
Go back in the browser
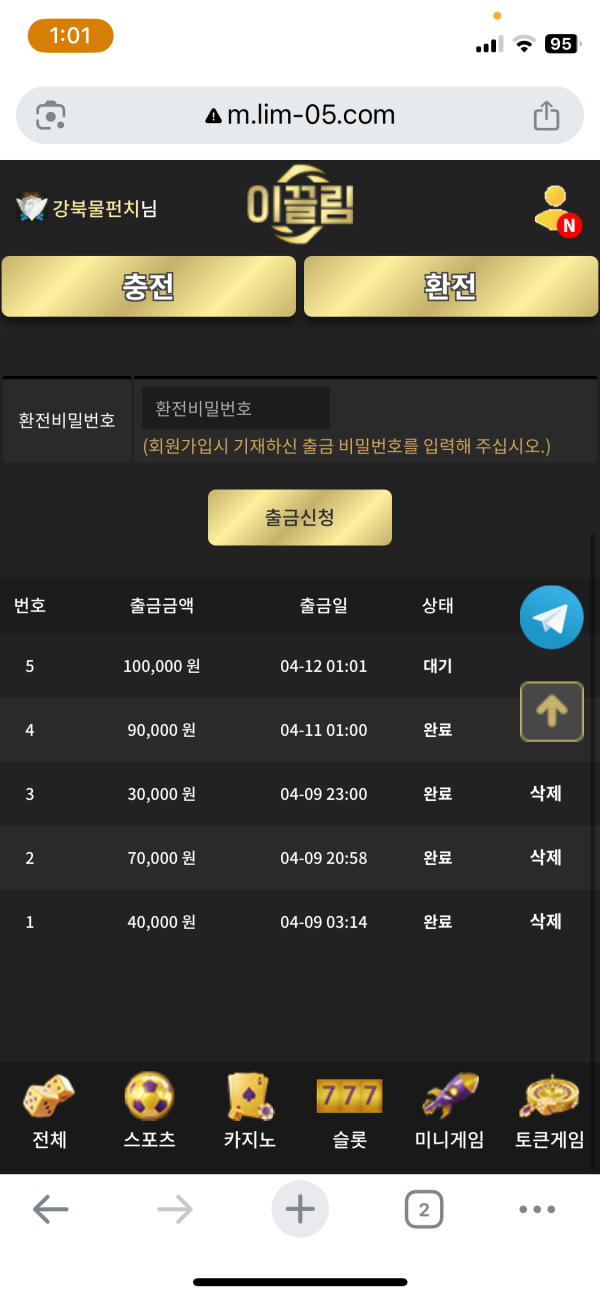[50, 1210]
